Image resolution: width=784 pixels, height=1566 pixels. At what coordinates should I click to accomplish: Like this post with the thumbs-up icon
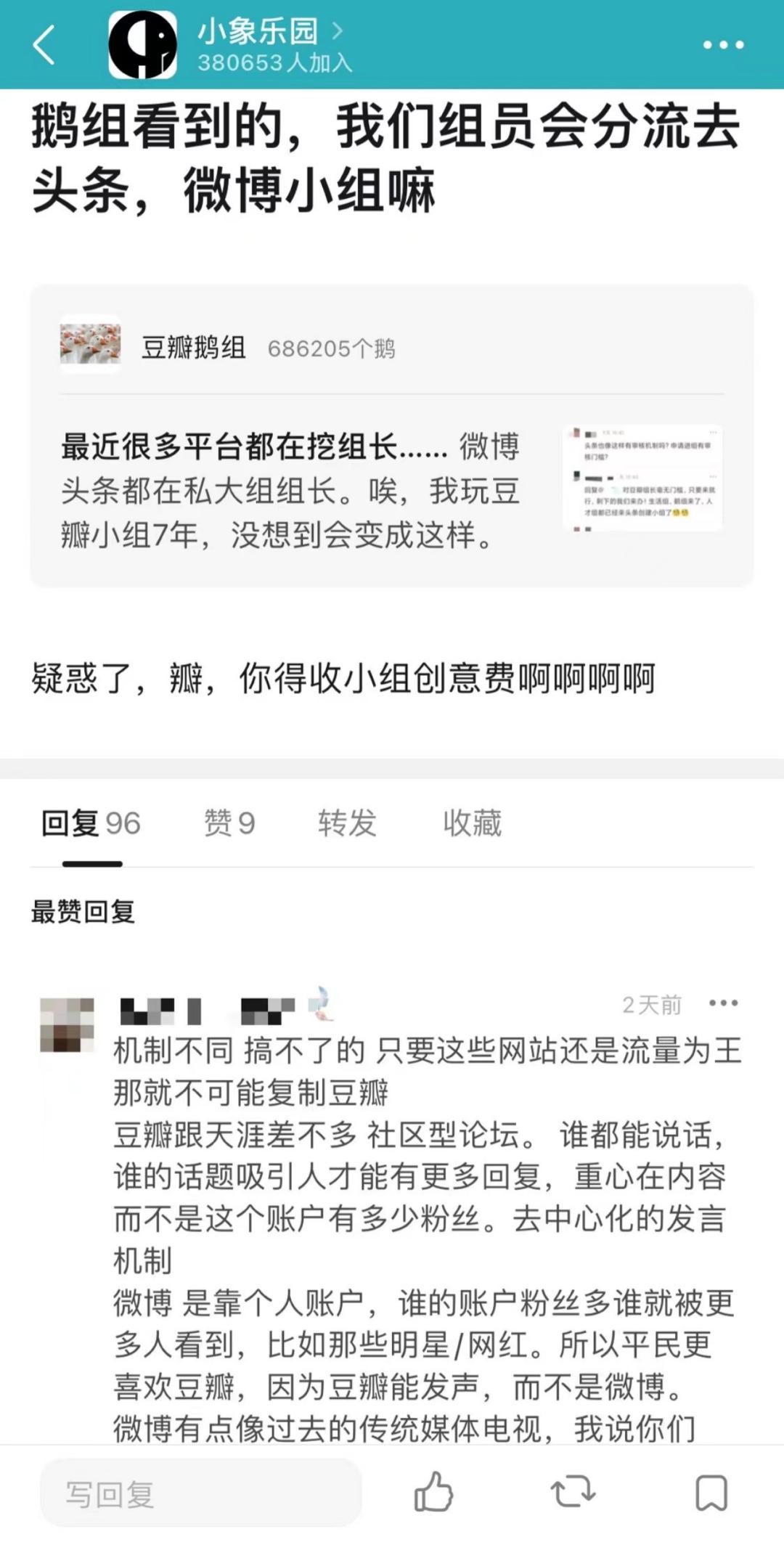[433, 1493]
